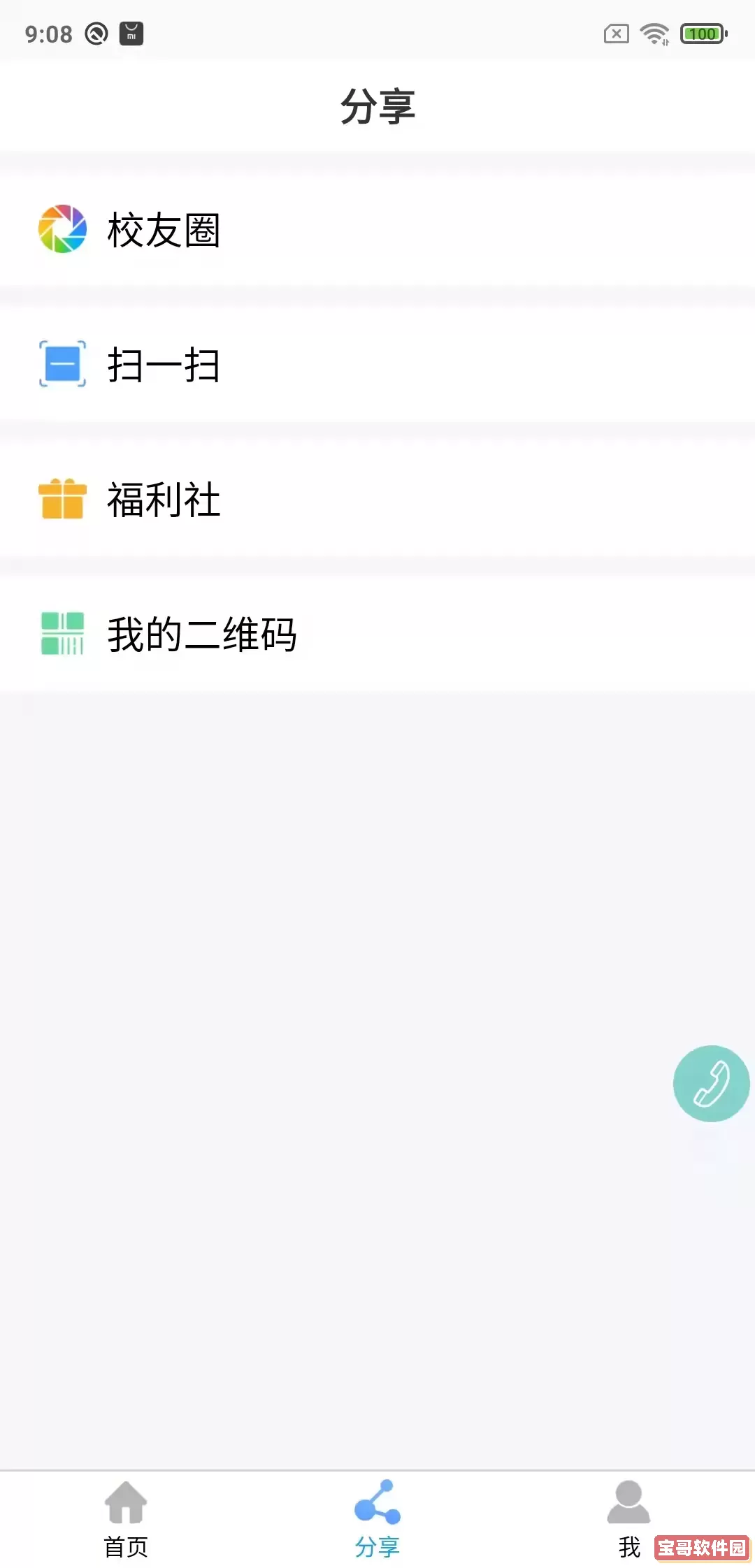Switch to the 首页 home tab
The image size is (755, 1568).
point(126,1519)
